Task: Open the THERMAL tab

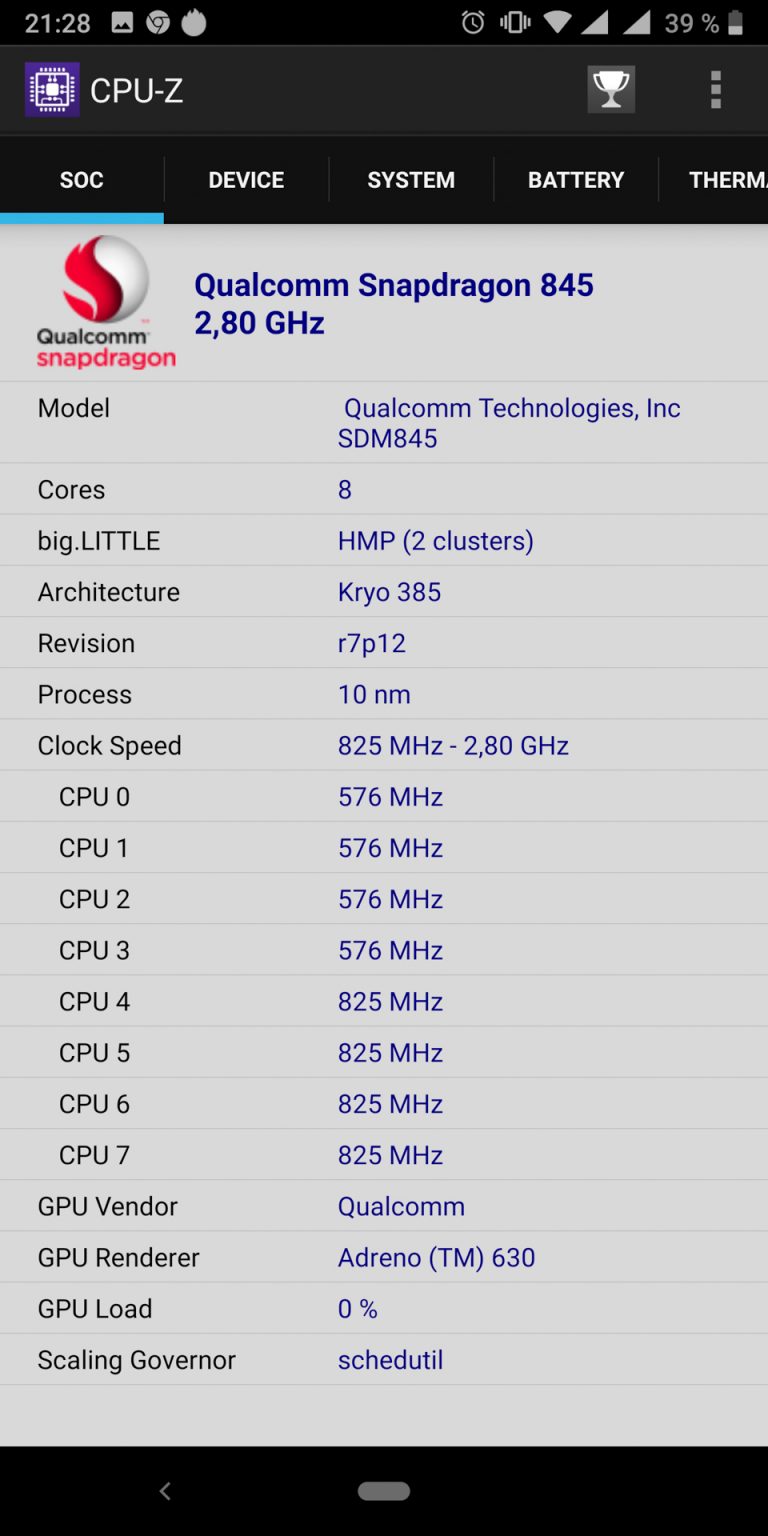Action: 714,180
